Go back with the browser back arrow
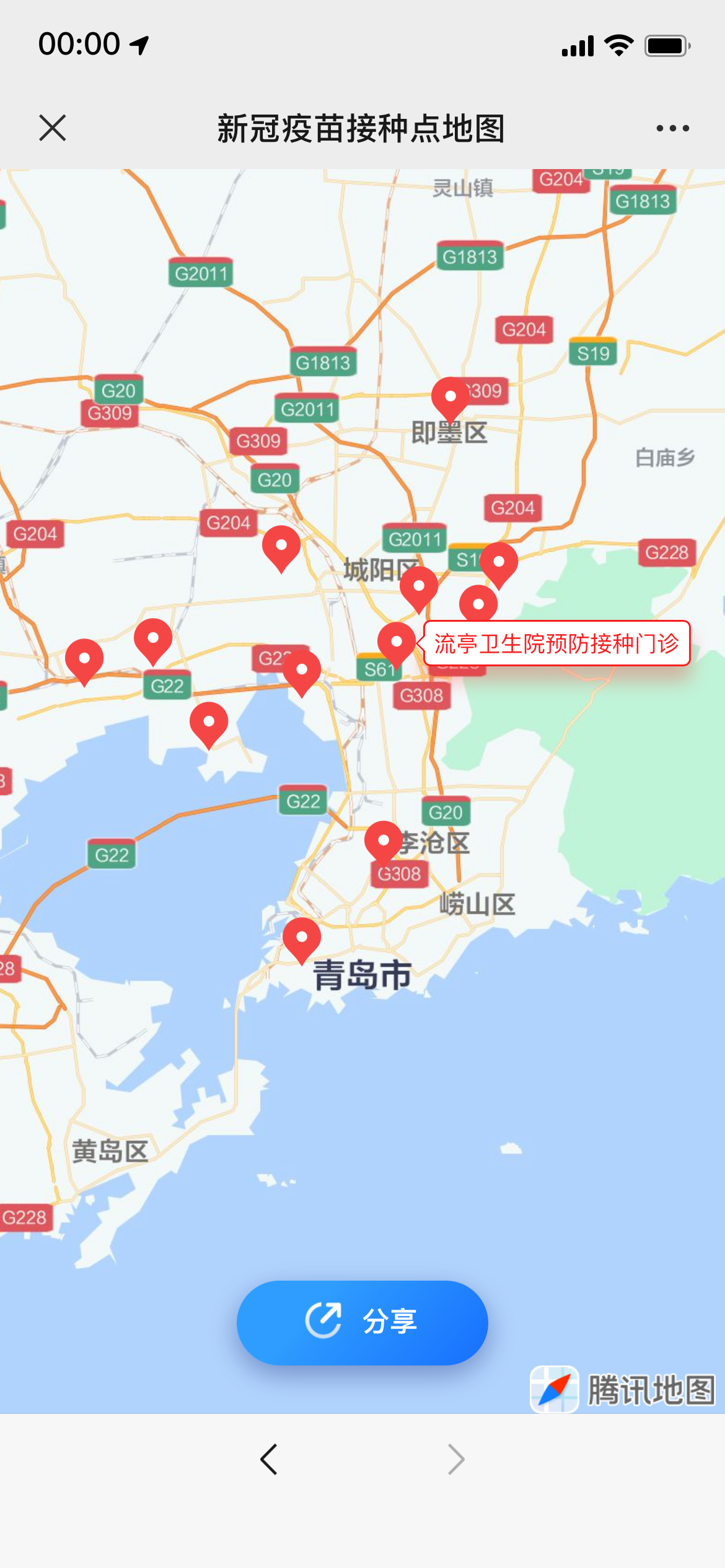The width and height of the screenshot is (725, 1568). [x=269, y=1460]
